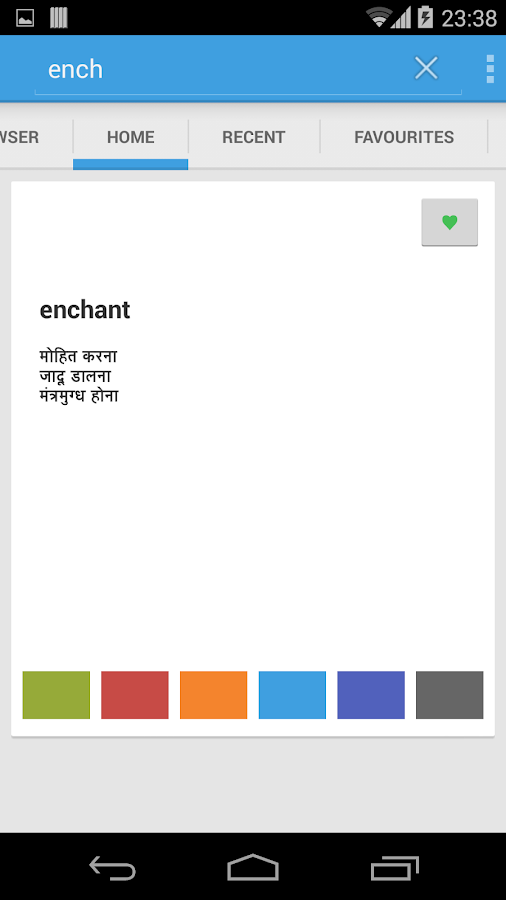Switch to the Recent tab
Image resolution: width=506 pixels, height=900 pixels.
[x=254, y=137]
